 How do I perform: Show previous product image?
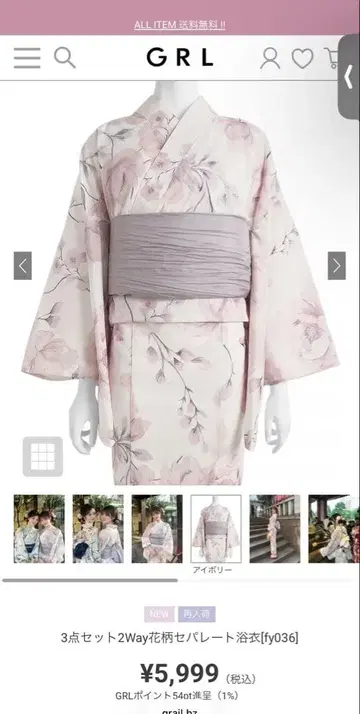coord(23,265)
